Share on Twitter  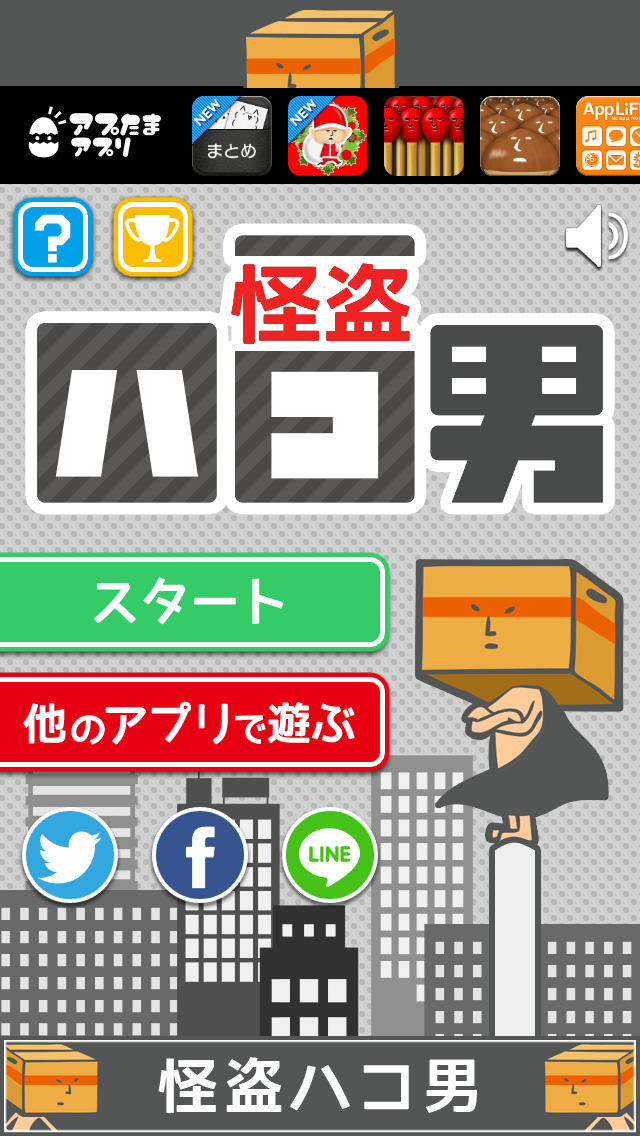(70, 855)
